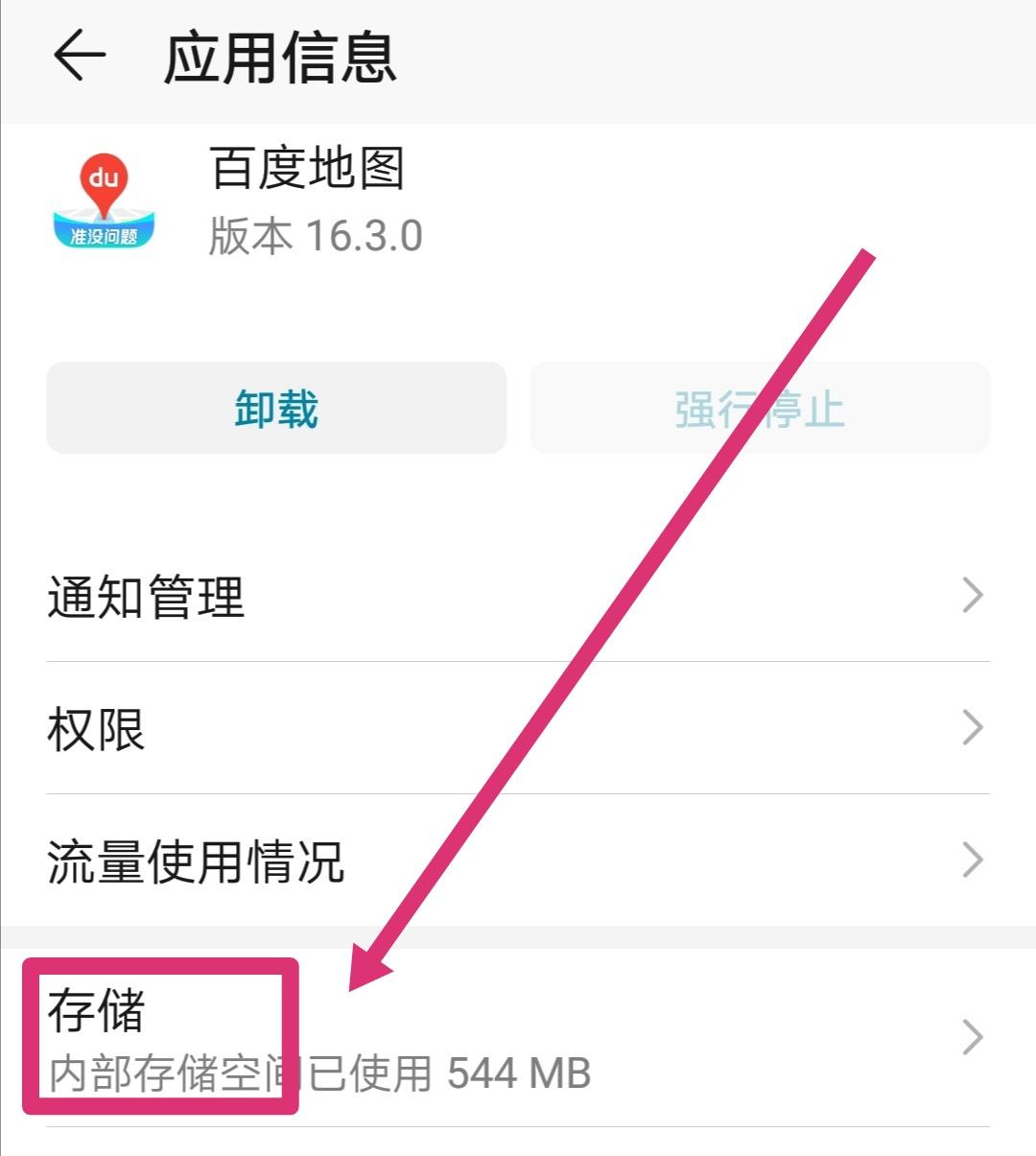Click the internal storage usage 544 MB text

317,1074
